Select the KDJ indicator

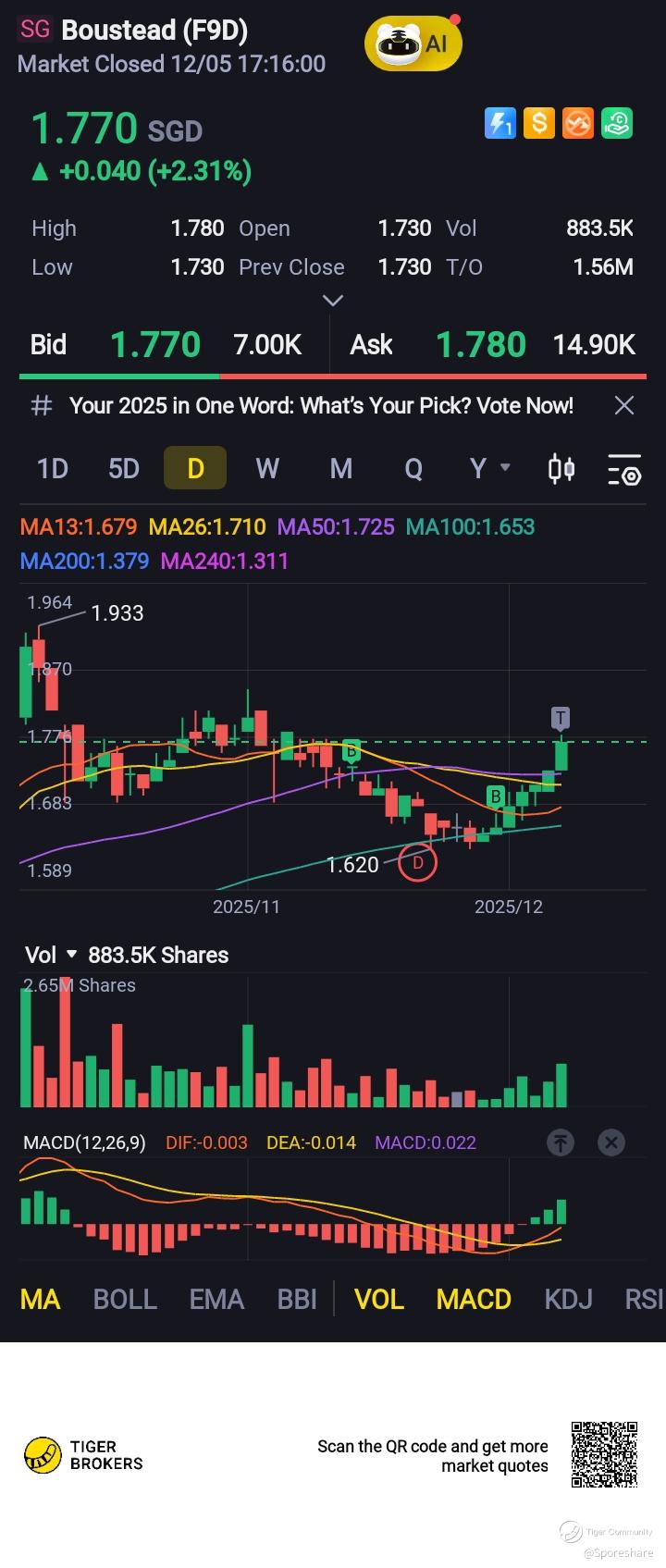click(568, 1299)
